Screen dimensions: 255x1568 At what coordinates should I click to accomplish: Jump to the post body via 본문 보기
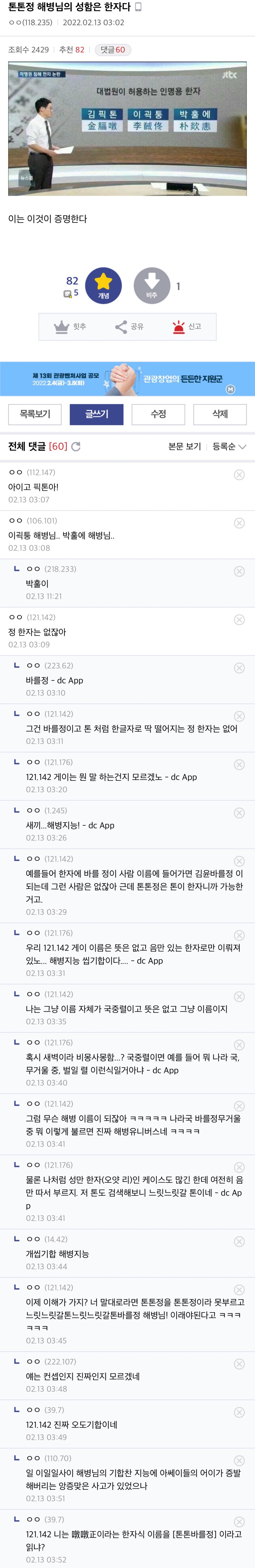184,446
